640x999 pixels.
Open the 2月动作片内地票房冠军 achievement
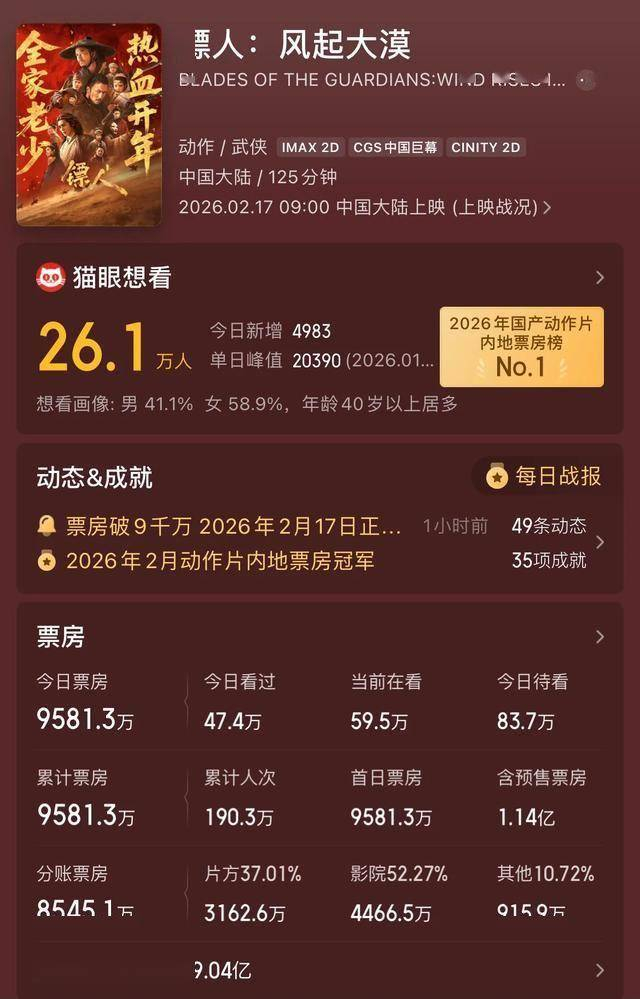220,561
